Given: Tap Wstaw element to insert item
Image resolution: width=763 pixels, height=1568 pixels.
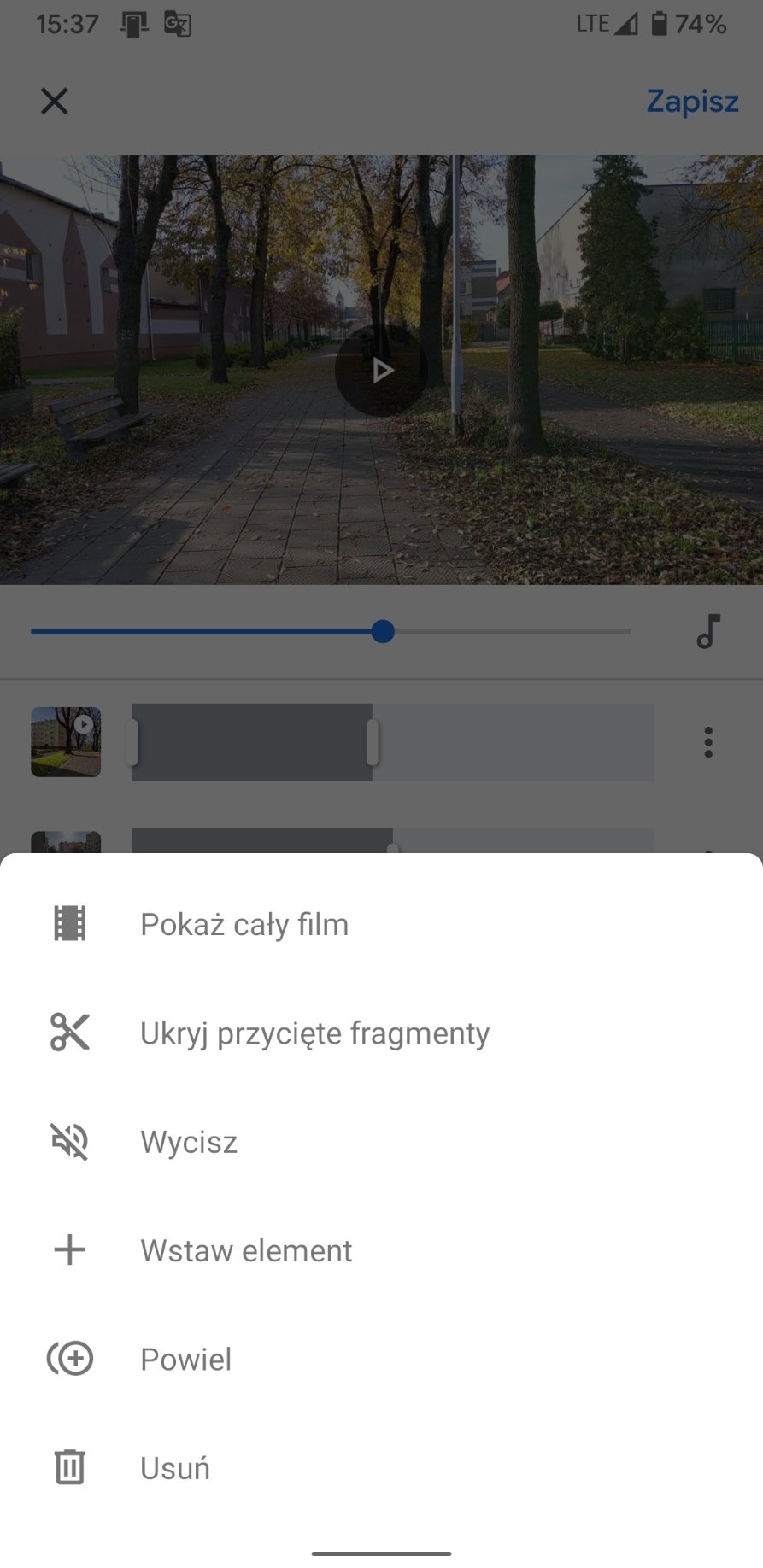Looking at the screenshot, I should point(381,1250).
